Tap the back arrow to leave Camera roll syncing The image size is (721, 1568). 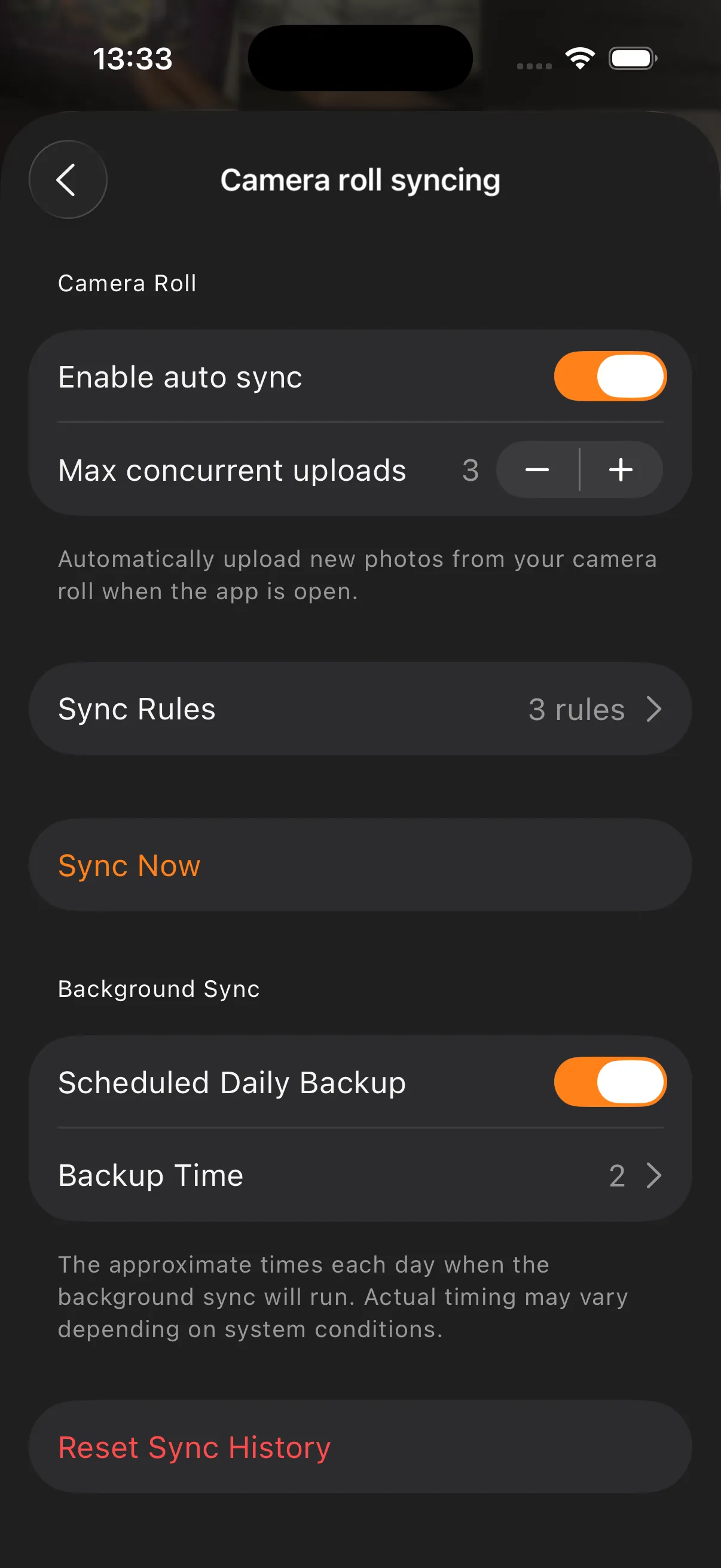click(67, 179)
